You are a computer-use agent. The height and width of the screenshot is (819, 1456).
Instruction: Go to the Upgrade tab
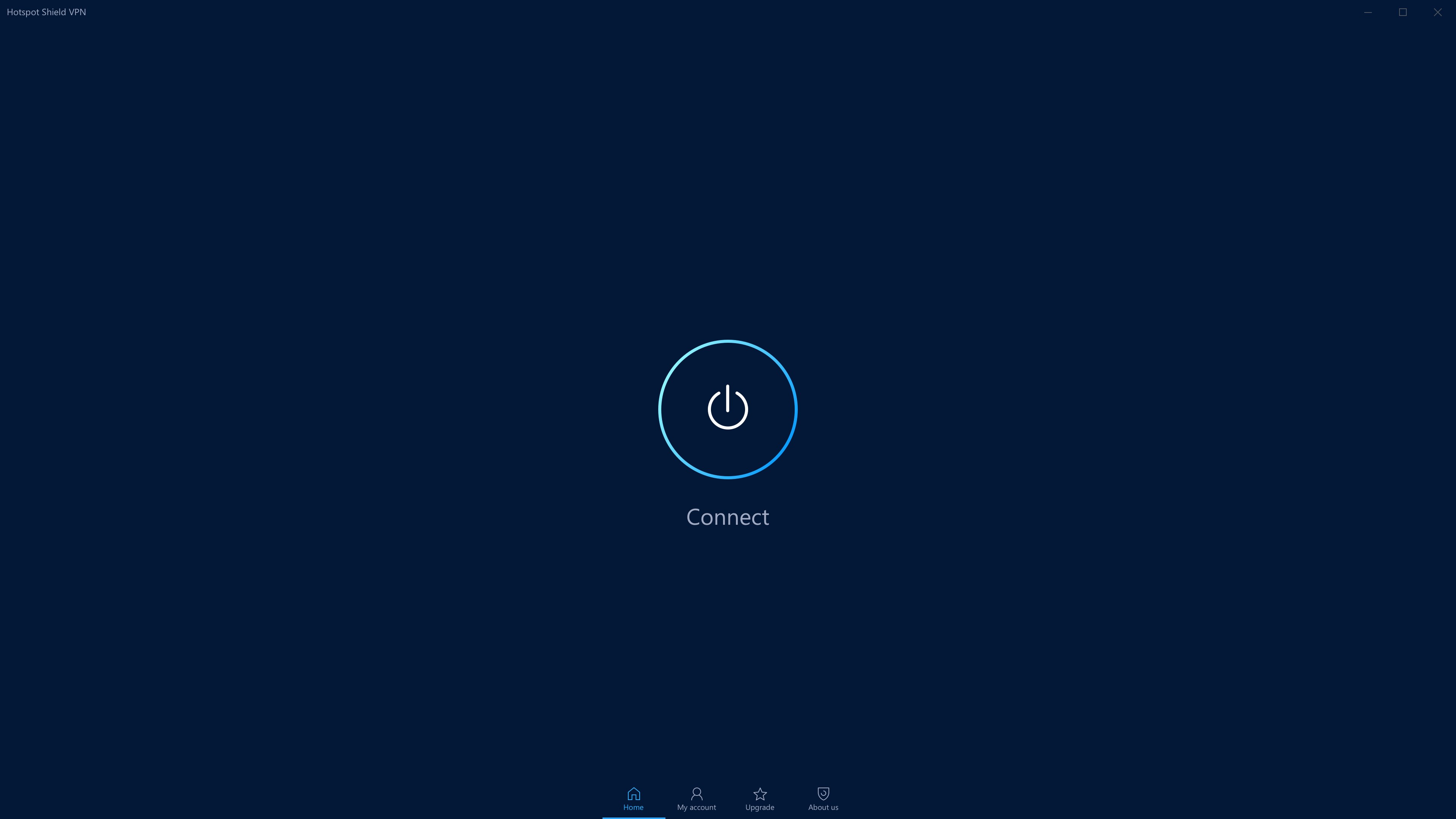point(759,799)
